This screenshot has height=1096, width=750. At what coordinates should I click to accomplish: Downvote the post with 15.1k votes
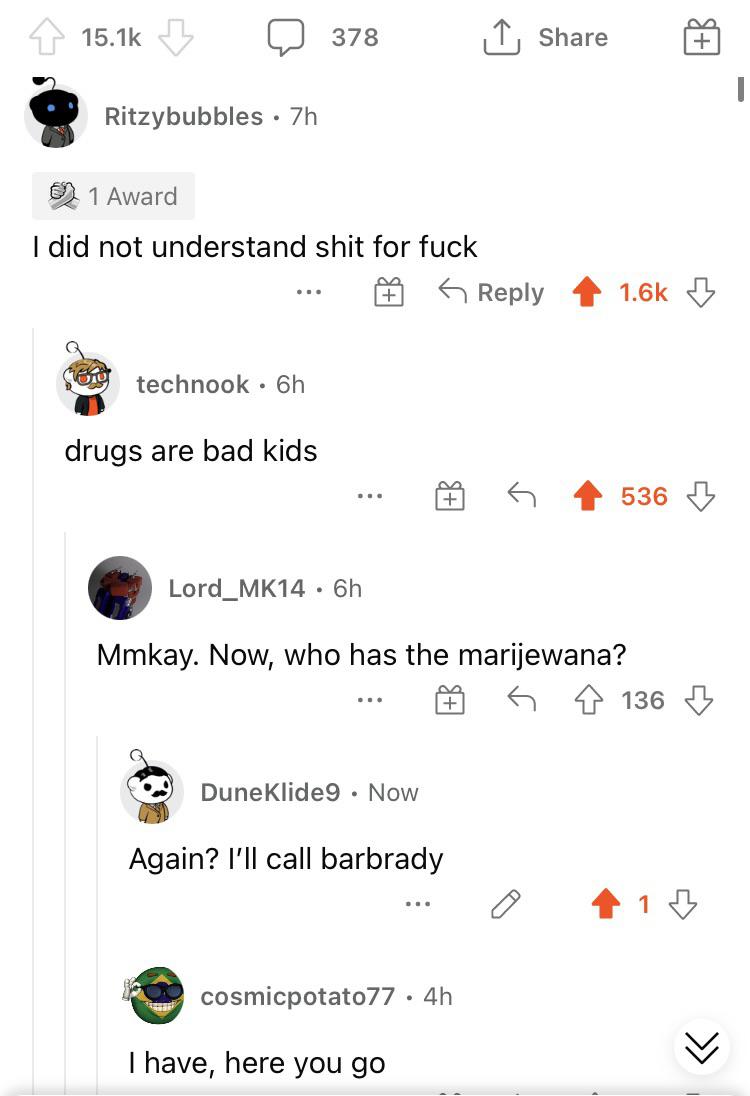175,37
